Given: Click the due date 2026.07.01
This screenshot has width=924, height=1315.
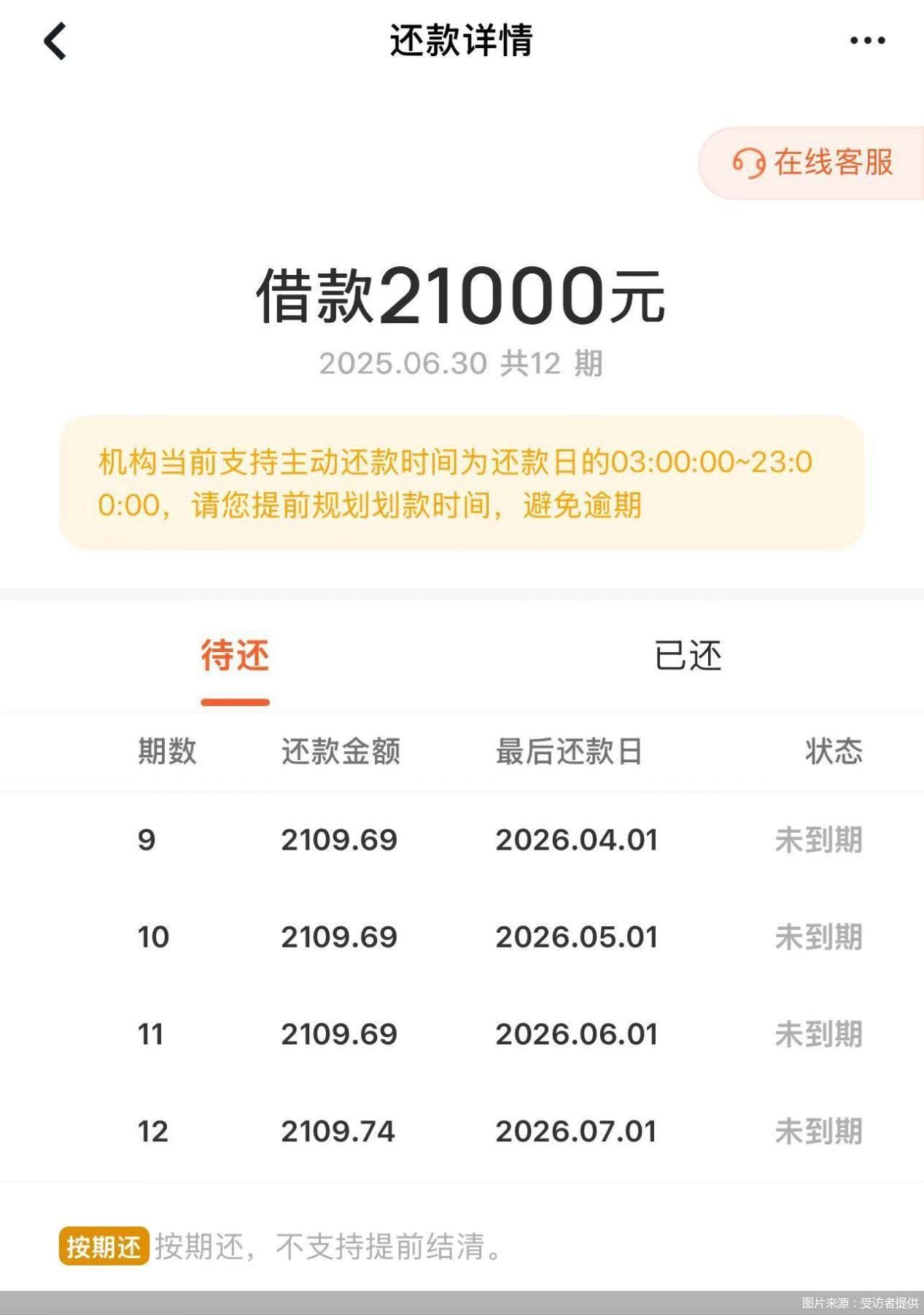Looking at the screenshot, I should point(576,1131).
